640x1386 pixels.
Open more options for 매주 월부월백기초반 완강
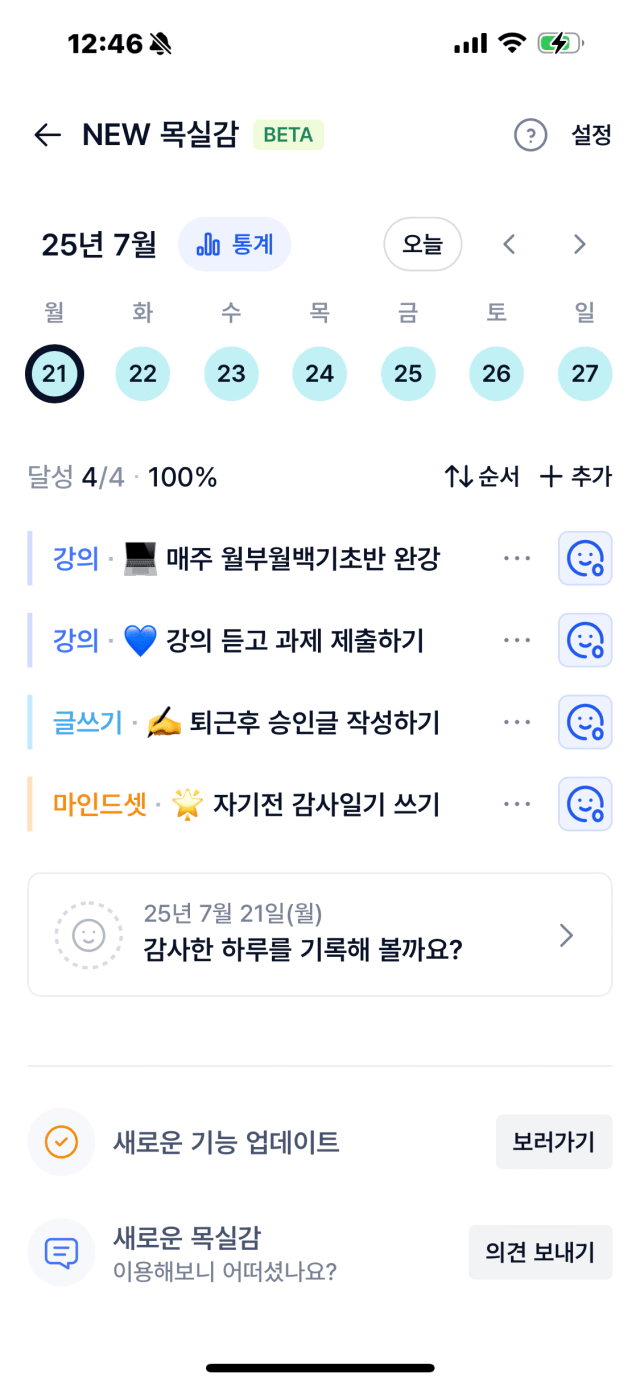coord(517,558)
